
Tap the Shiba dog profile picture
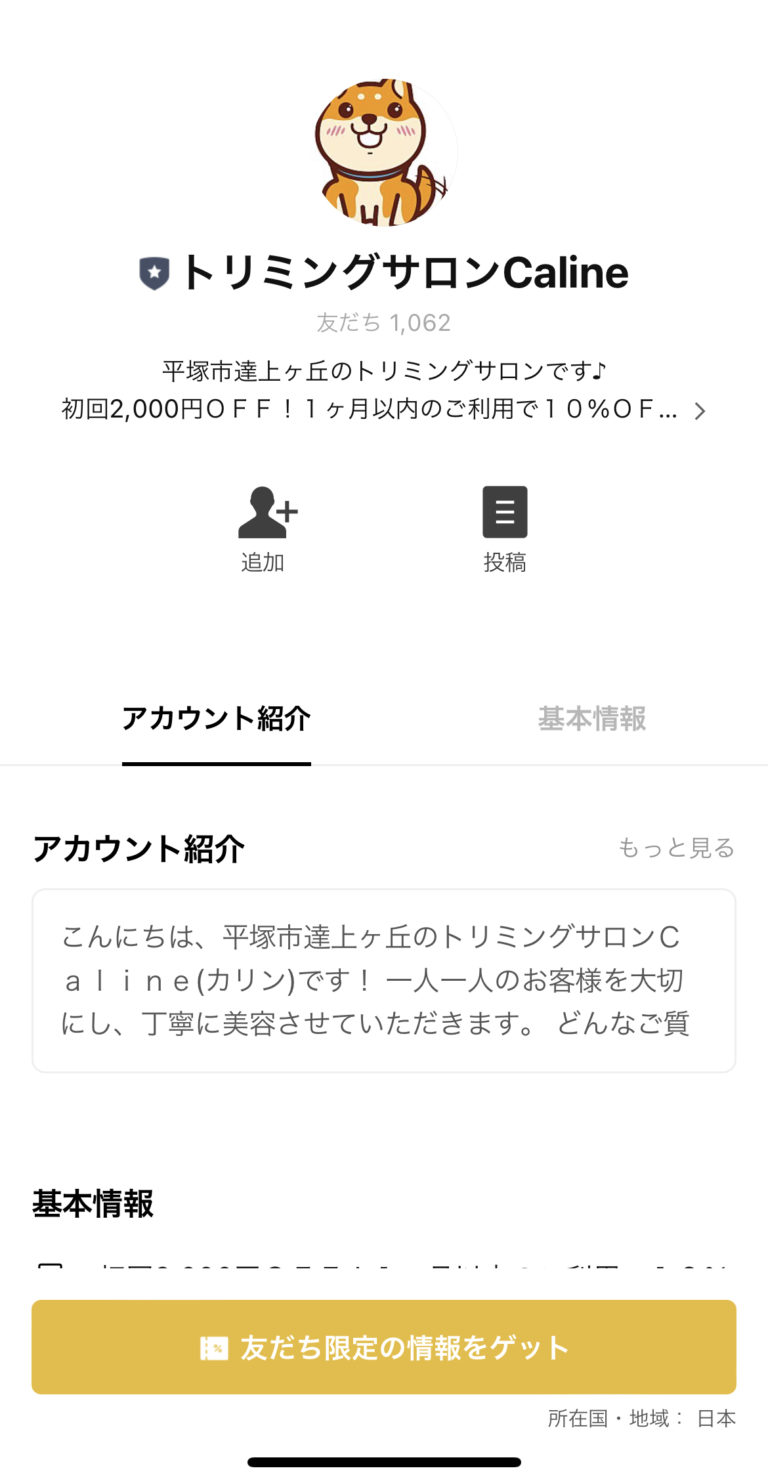pos(383,150)
